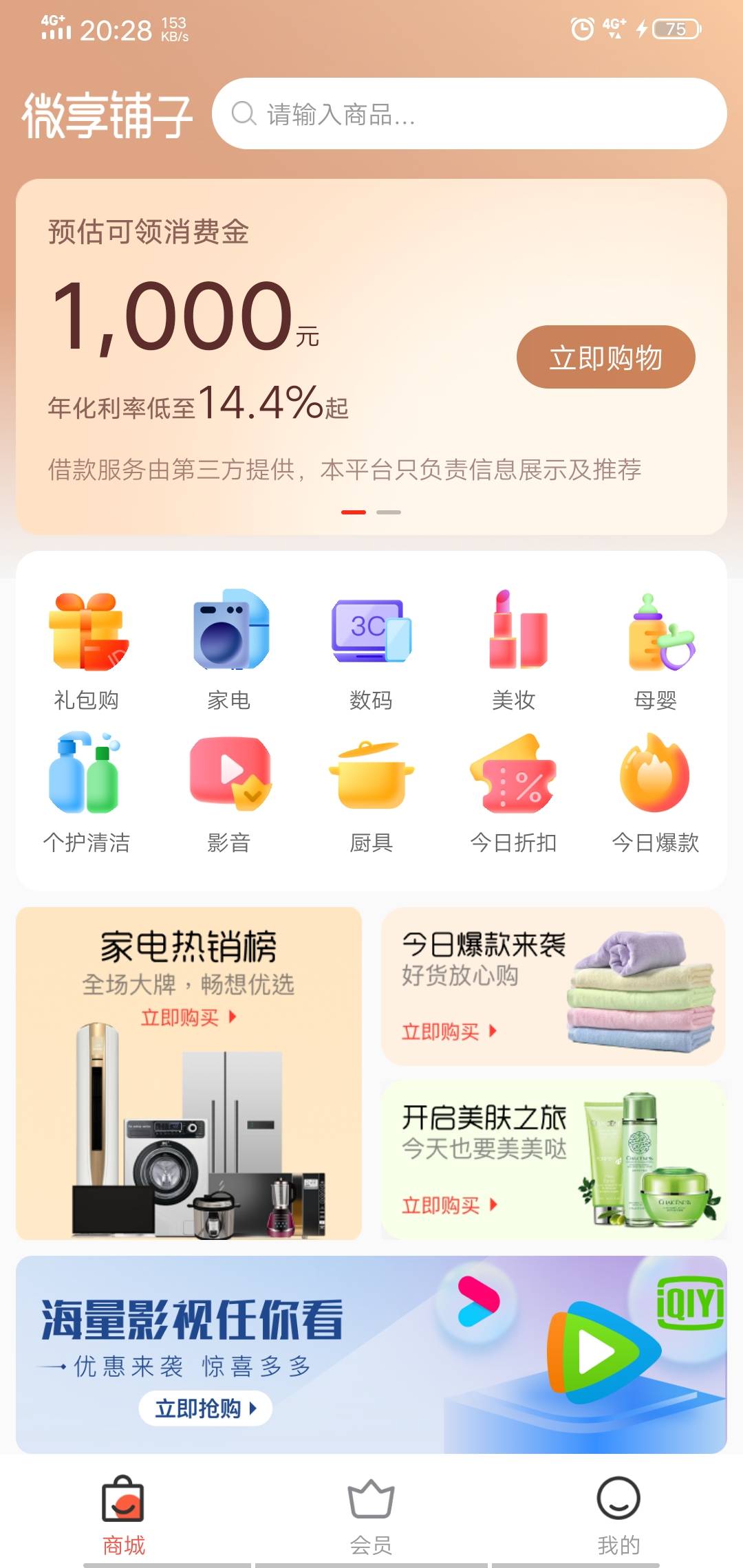
Task: Open the 个护清洁 category
Action: [x=87, y=793]
